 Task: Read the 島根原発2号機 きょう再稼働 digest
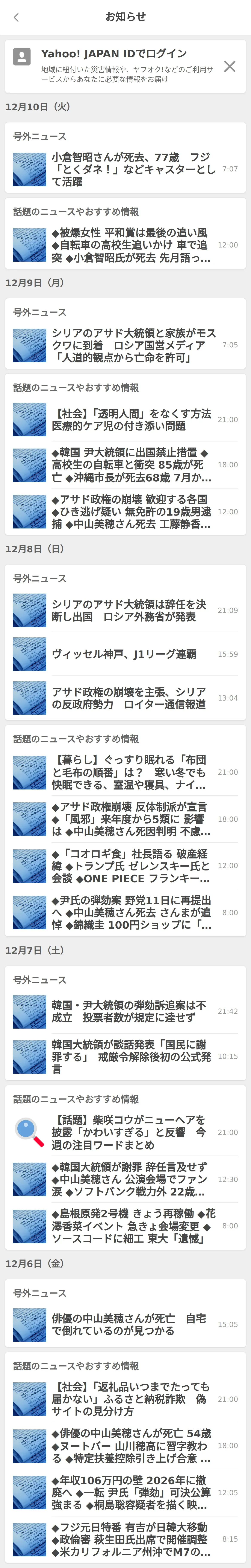tap(131, 1226)
